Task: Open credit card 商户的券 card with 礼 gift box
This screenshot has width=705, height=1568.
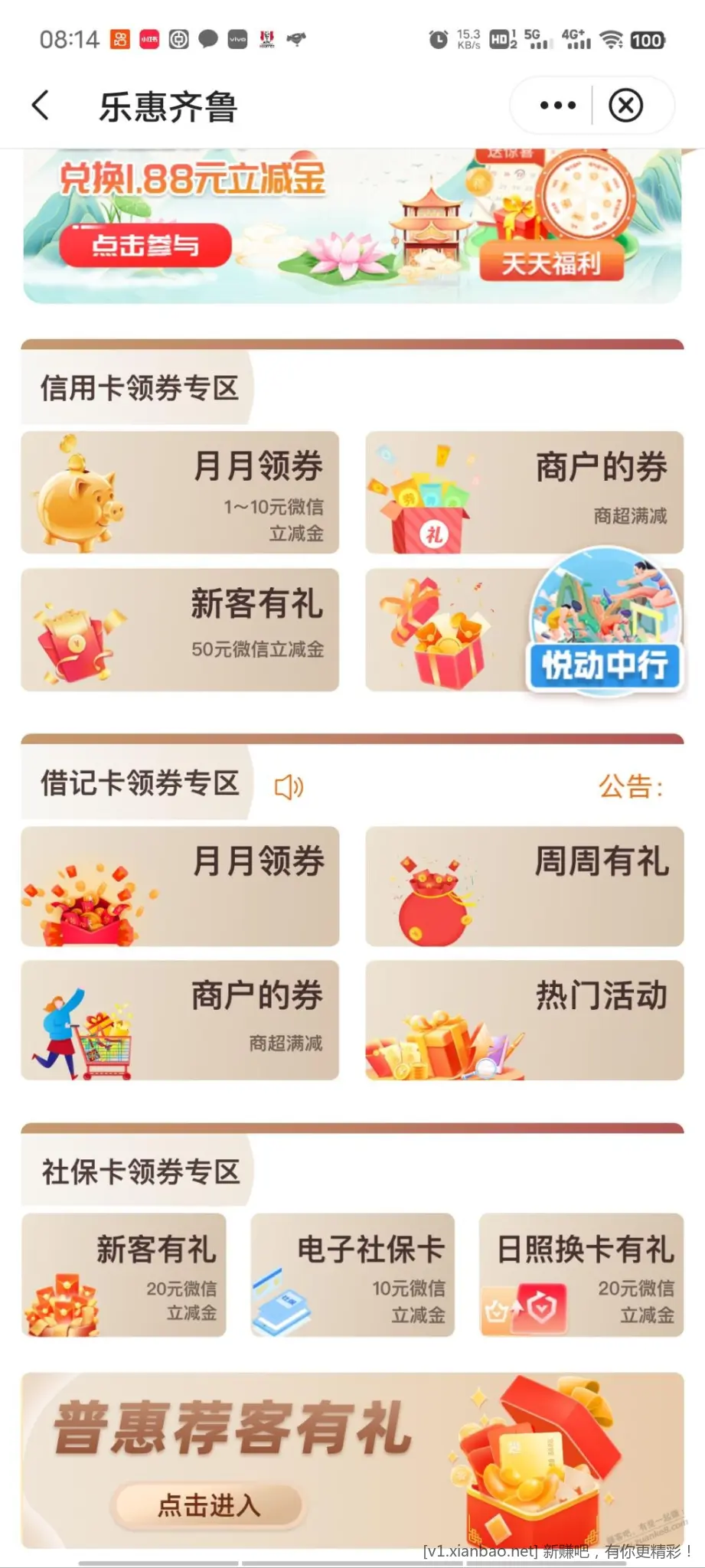Action: tap(524, 492)
